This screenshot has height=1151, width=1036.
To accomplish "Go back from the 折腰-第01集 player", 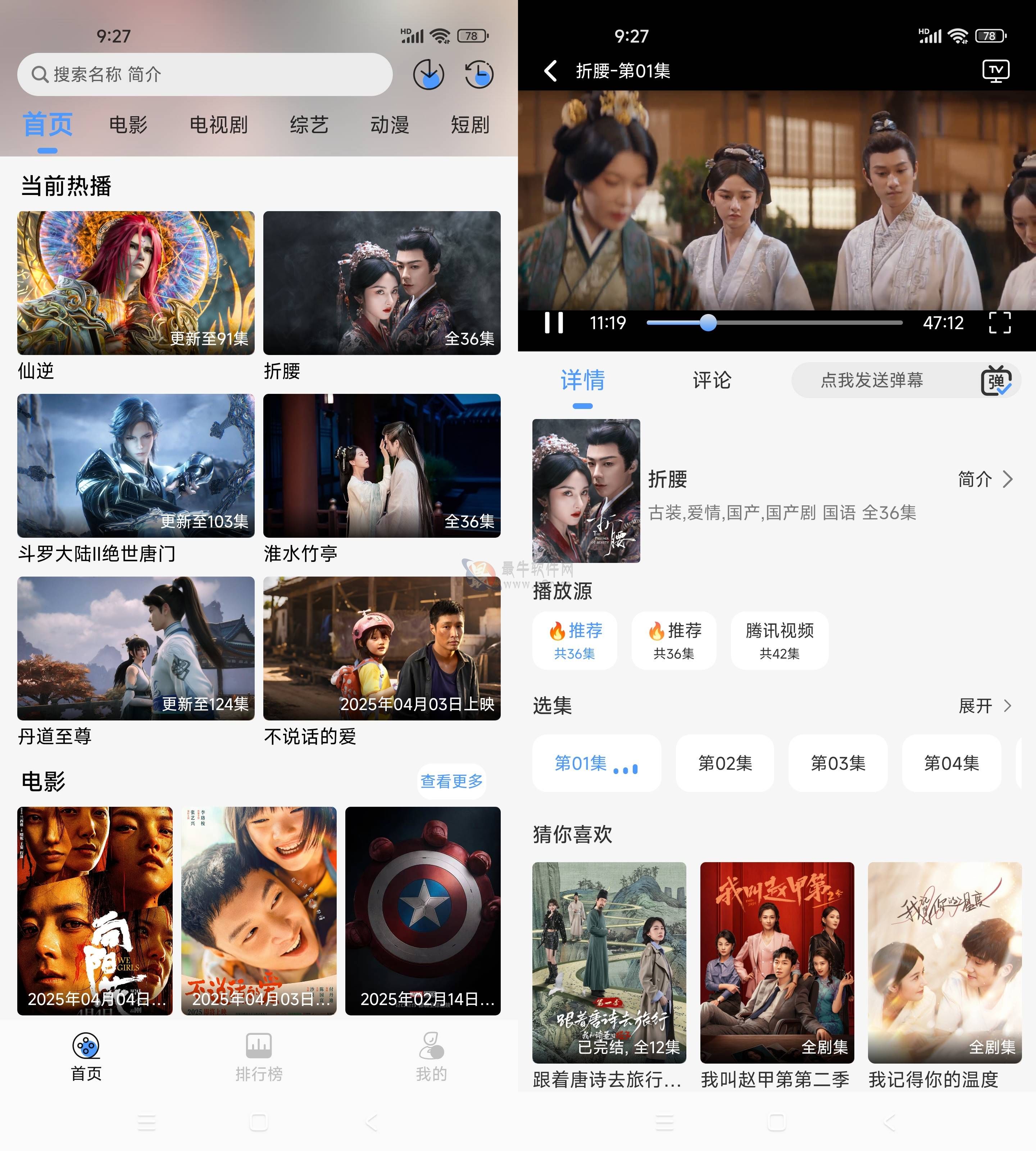I will tap(550, 71).
